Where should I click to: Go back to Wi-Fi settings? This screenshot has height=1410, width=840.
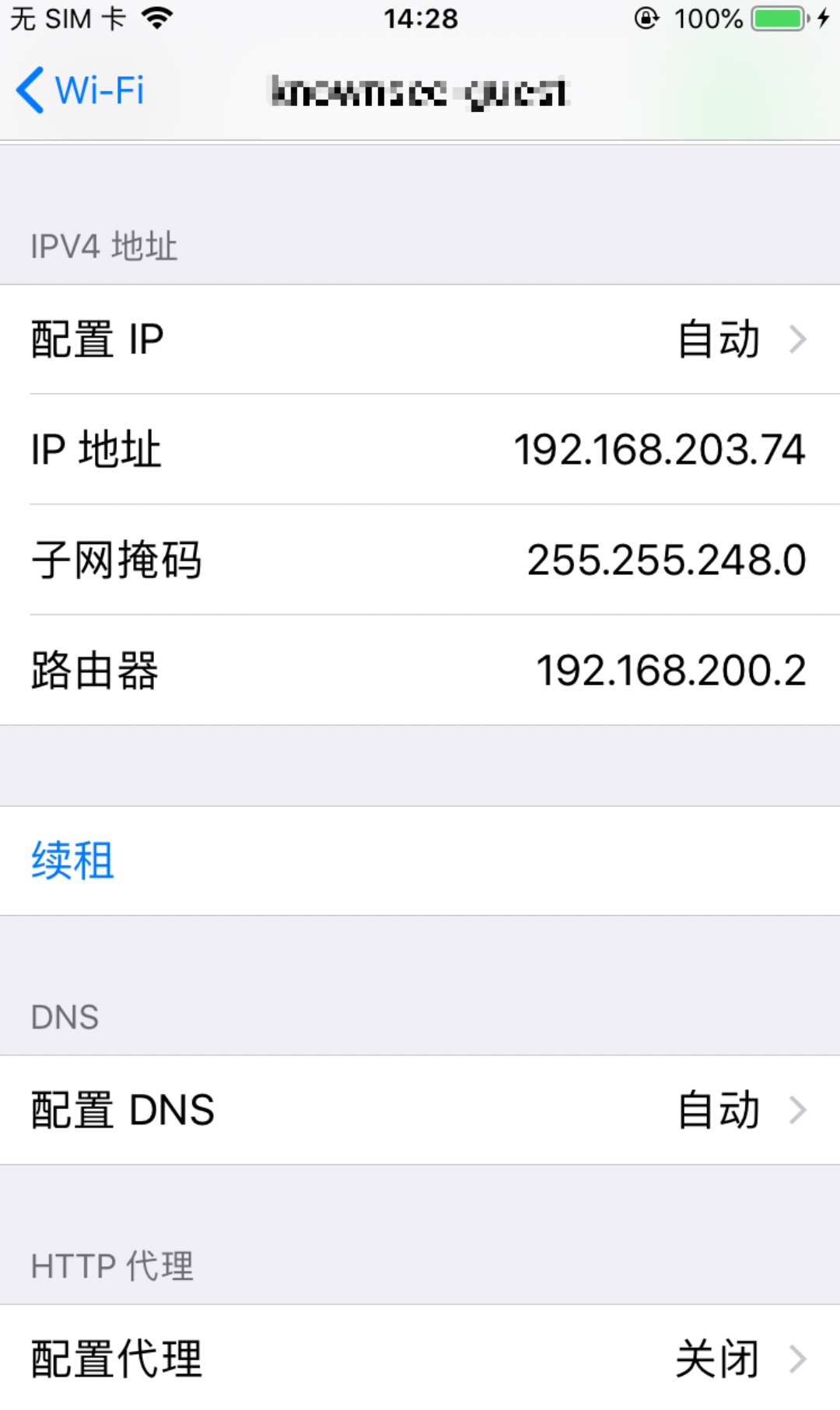[80, 90]
